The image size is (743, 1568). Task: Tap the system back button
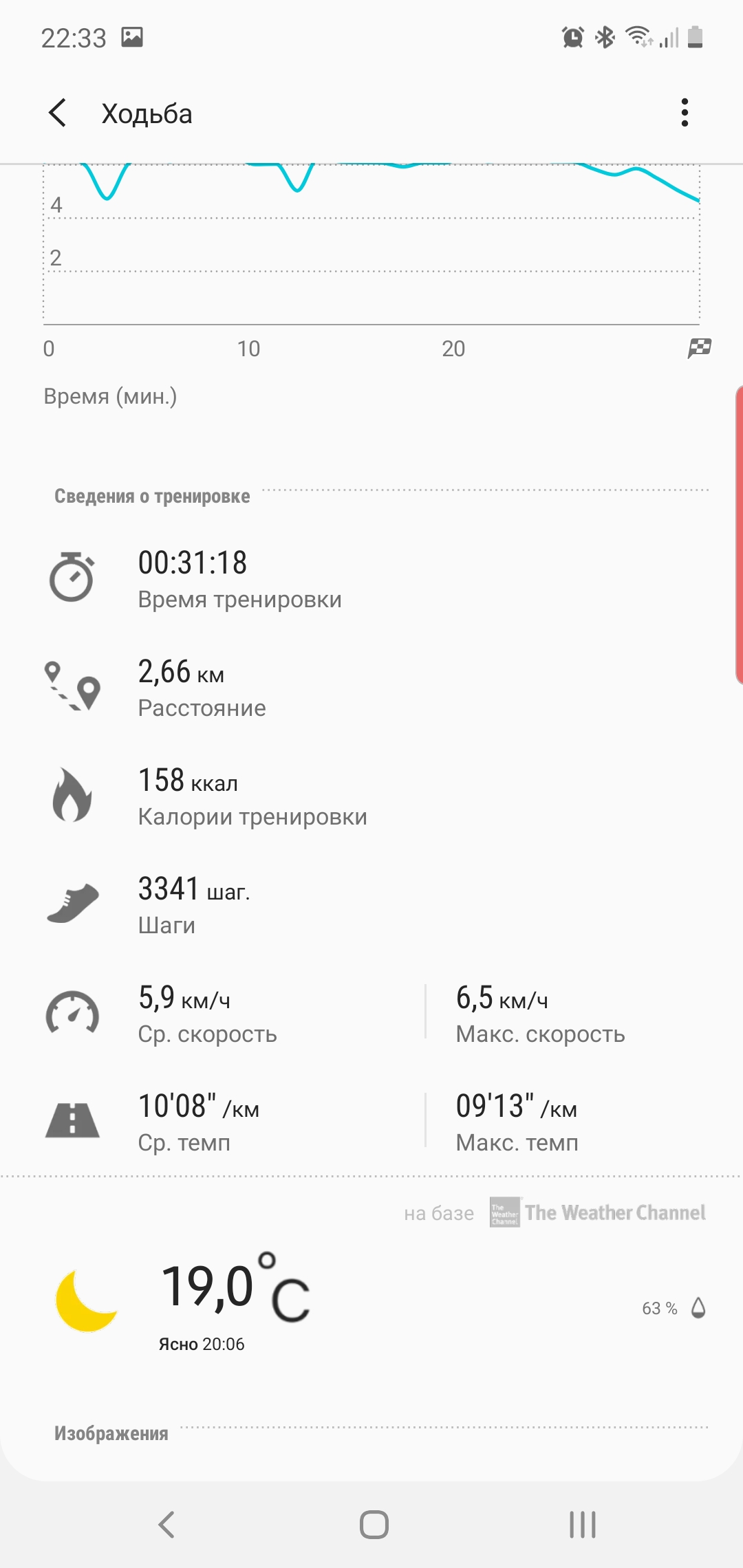pos(166,1524)
